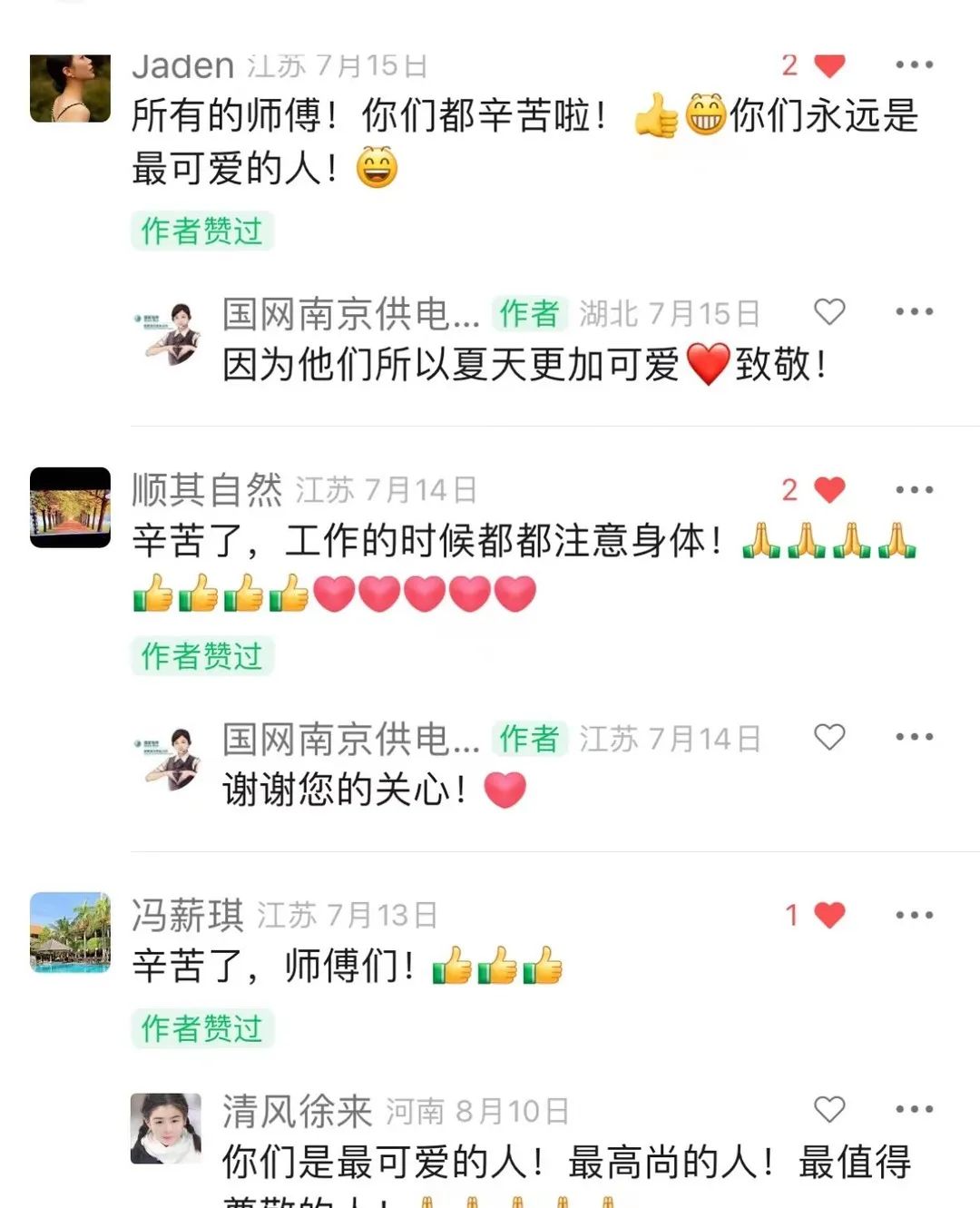Open more options on Jaden's comment
Viewport: 980px width, 1208px height.
click(x=914, y=64)
